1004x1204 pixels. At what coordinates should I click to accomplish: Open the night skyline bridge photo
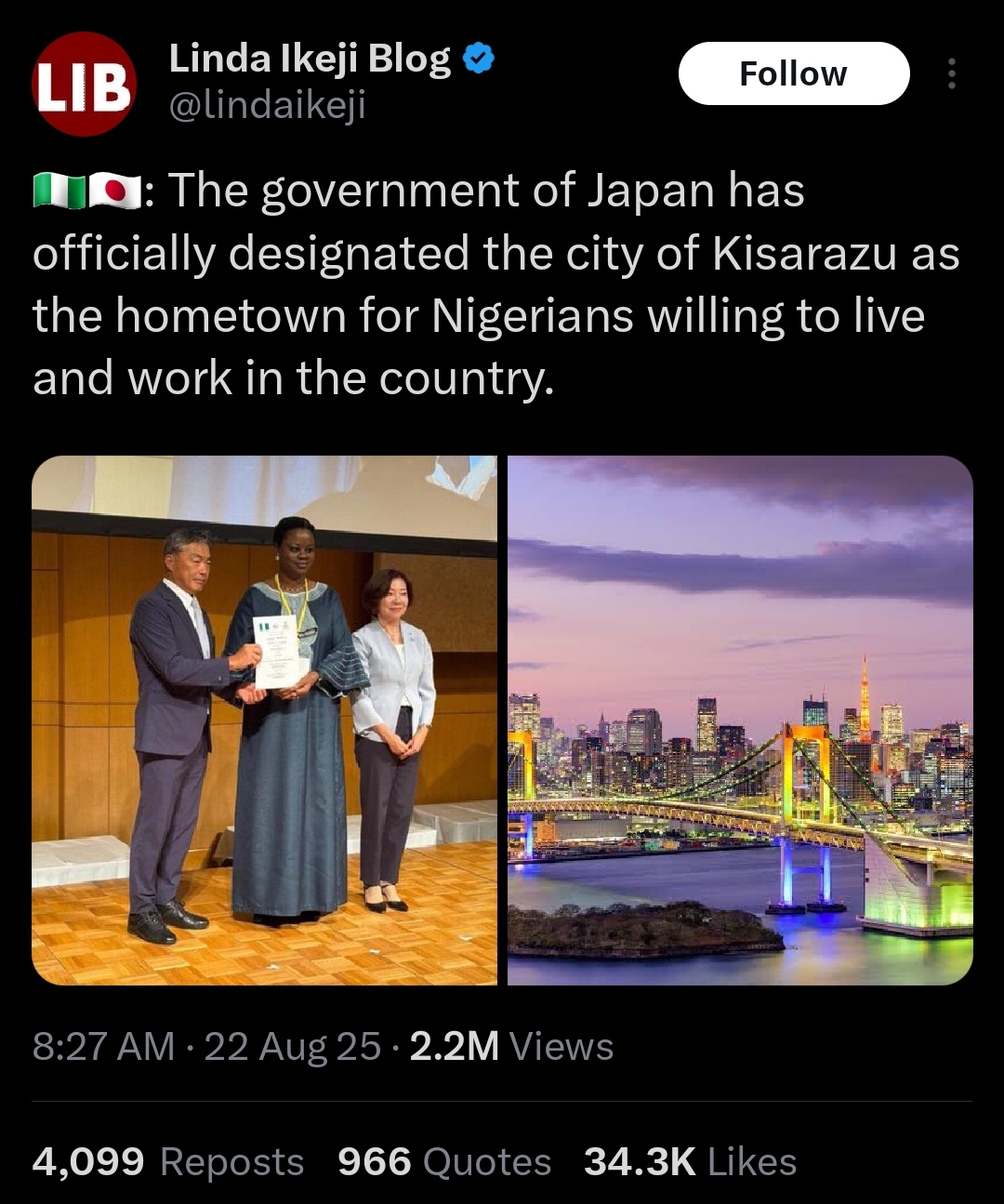(x=740, y=720)
